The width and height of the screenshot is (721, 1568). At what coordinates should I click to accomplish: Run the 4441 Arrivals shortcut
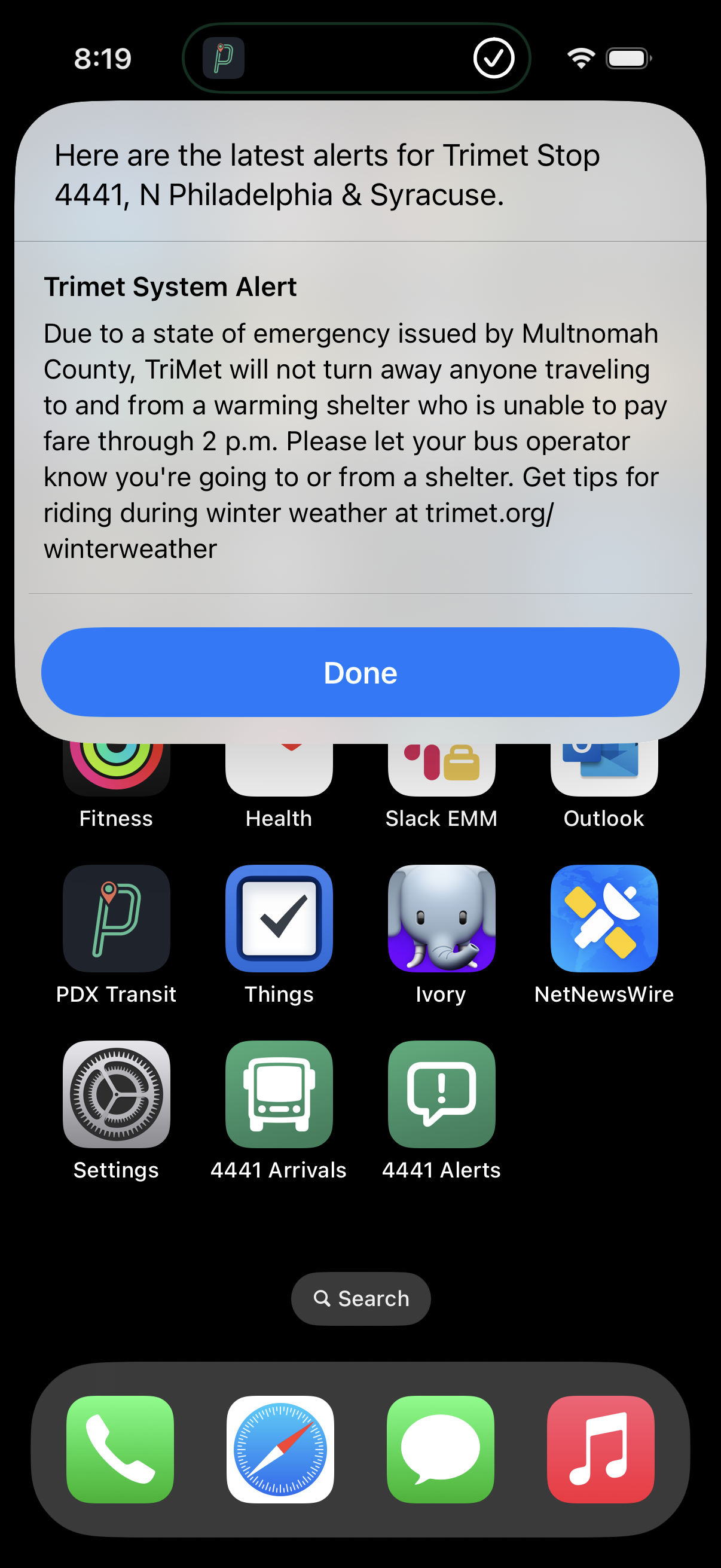pos(279,1094)
